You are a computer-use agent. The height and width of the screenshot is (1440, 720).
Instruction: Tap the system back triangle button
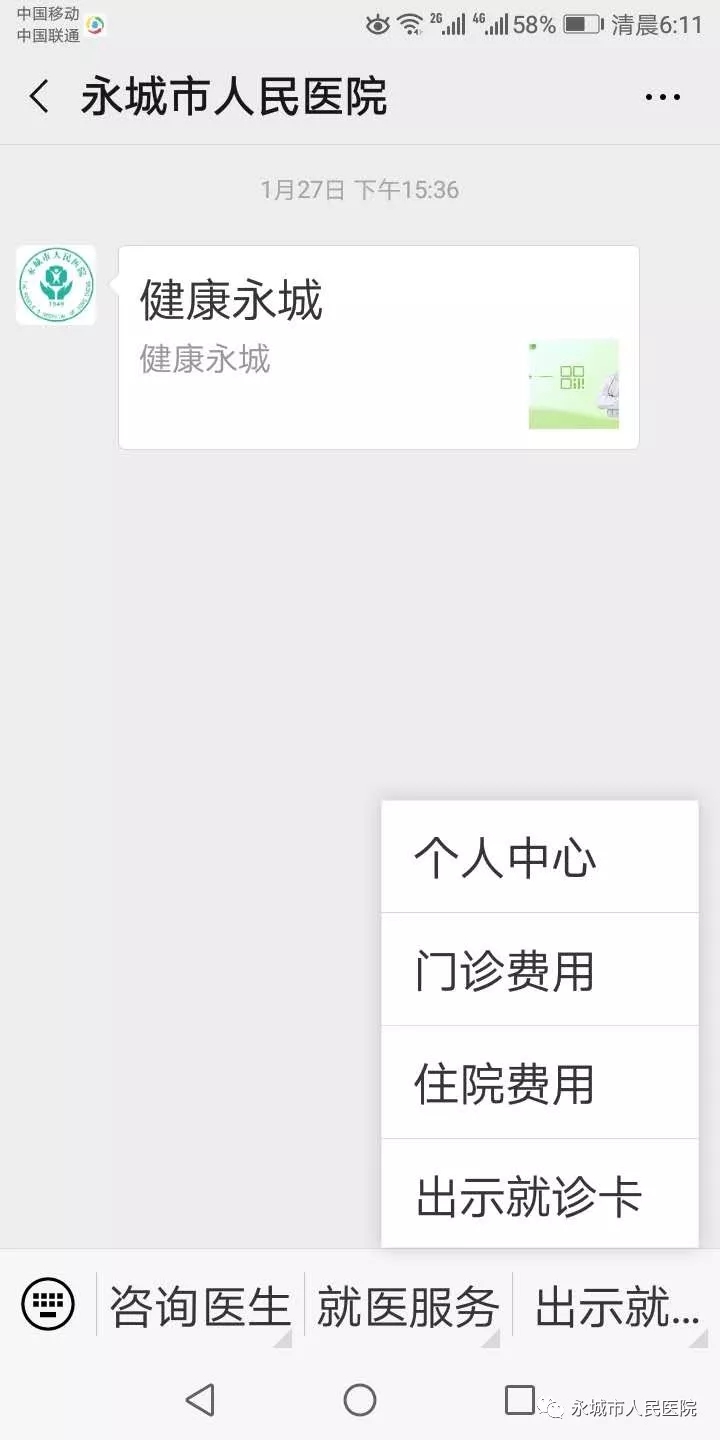point(200,1400)
